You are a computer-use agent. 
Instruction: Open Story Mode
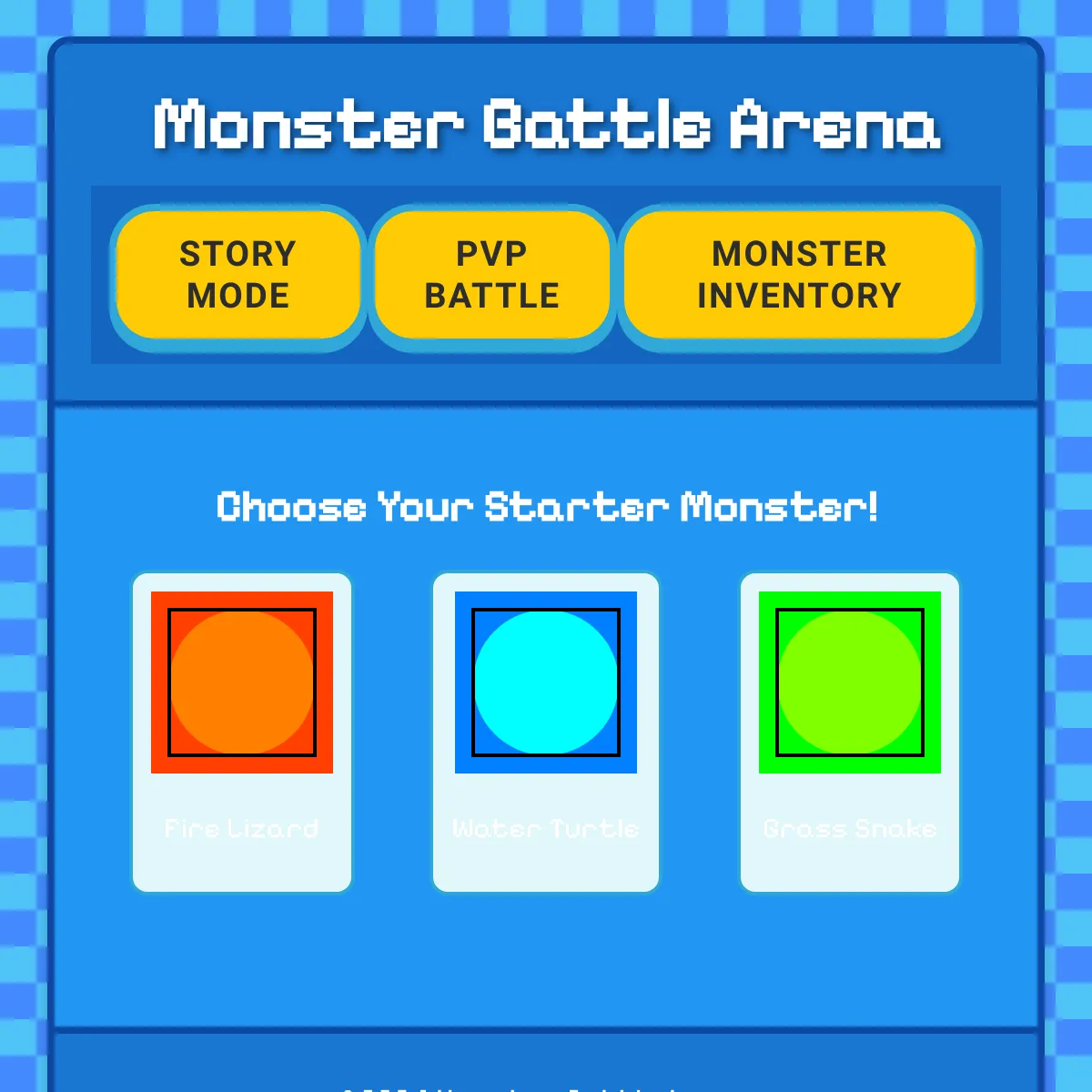238,275
